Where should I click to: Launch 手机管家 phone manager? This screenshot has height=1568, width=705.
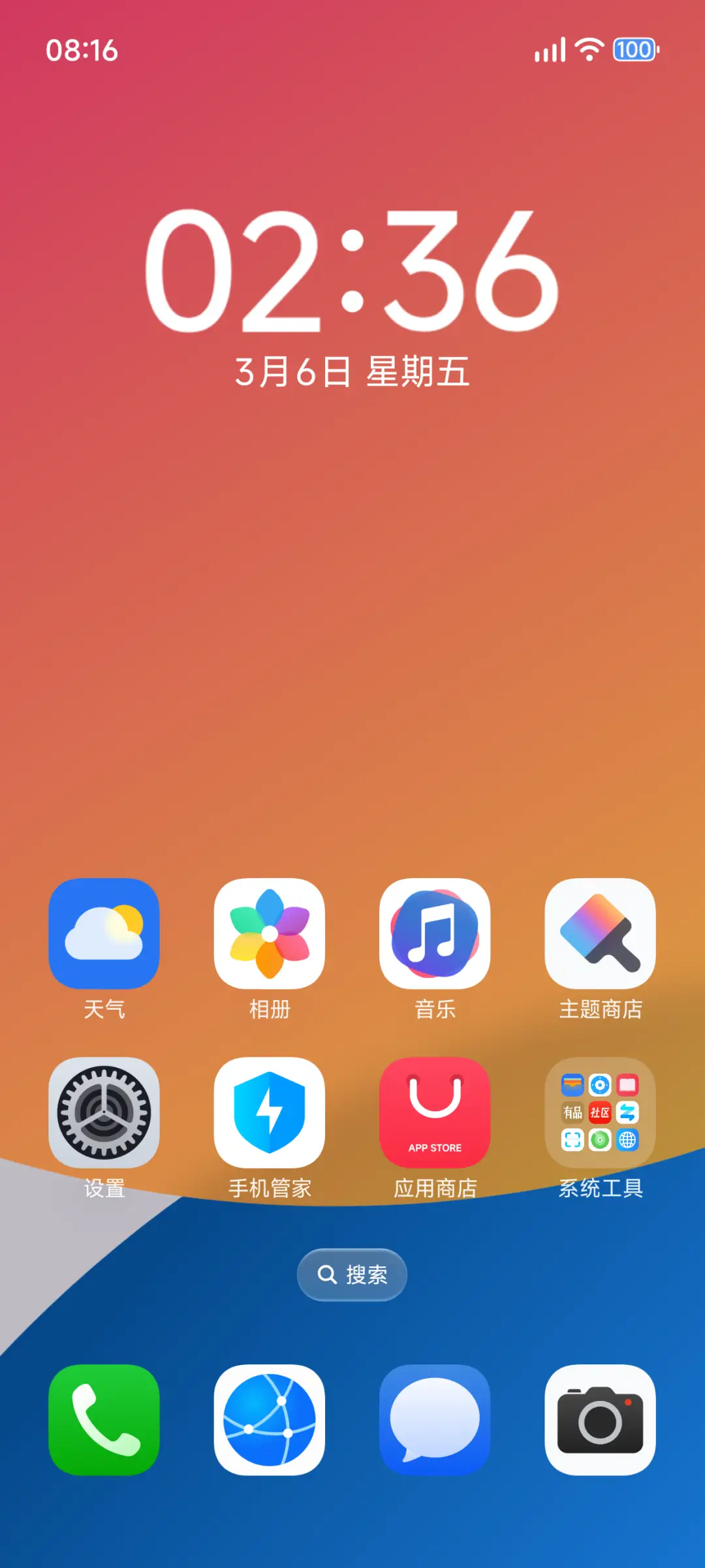[x=270, y=1112]
